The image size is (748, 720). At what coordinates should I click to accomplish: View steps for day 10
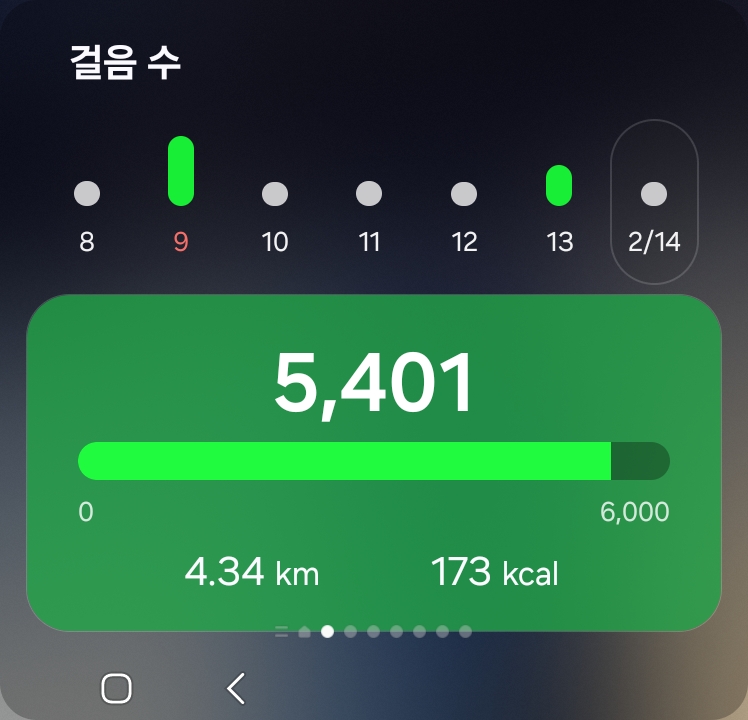(x=275, y=213)
